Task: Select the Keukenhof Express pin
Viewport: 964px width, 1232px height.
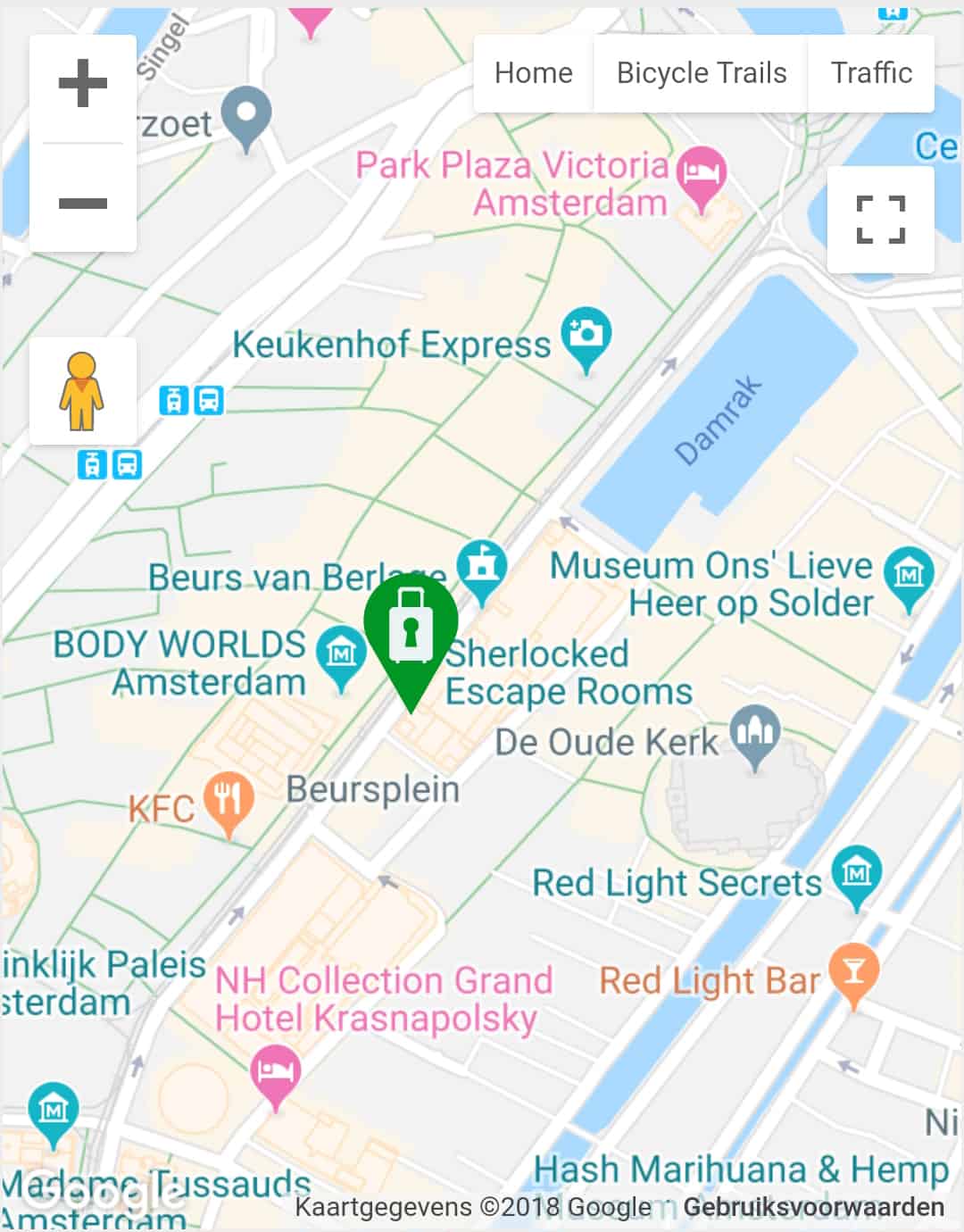Action: click(586, 336)
